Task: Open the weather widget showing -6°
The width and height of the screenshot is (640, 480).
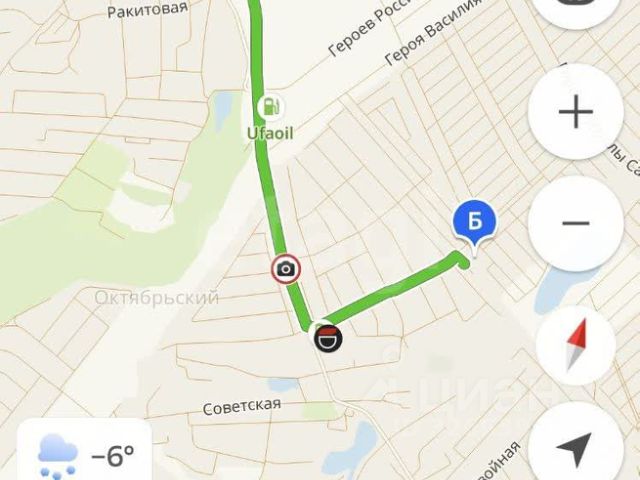Action: click(84, 456)
